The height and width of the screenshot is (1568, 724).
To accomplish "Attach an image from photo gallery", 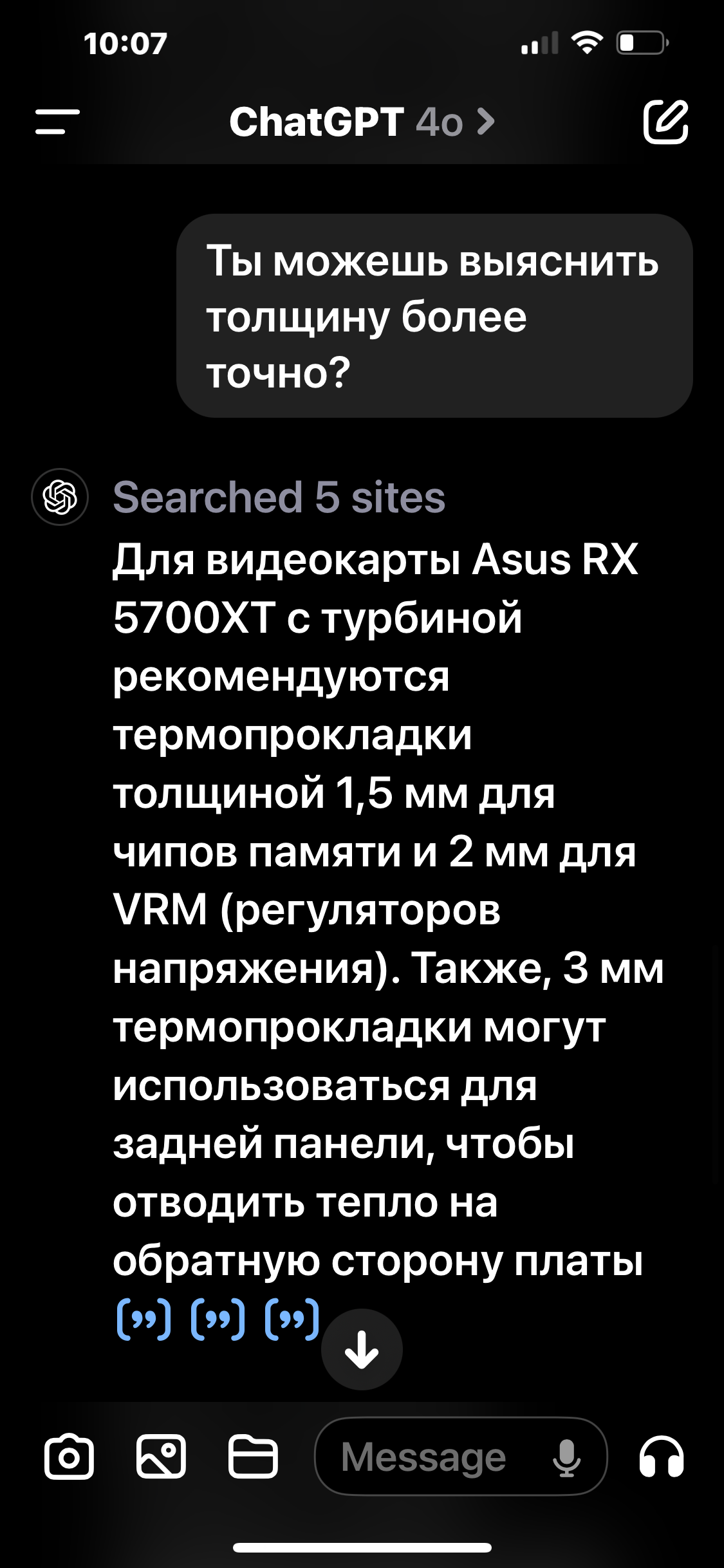I will pyautogui.click(x=161, y=1457).
